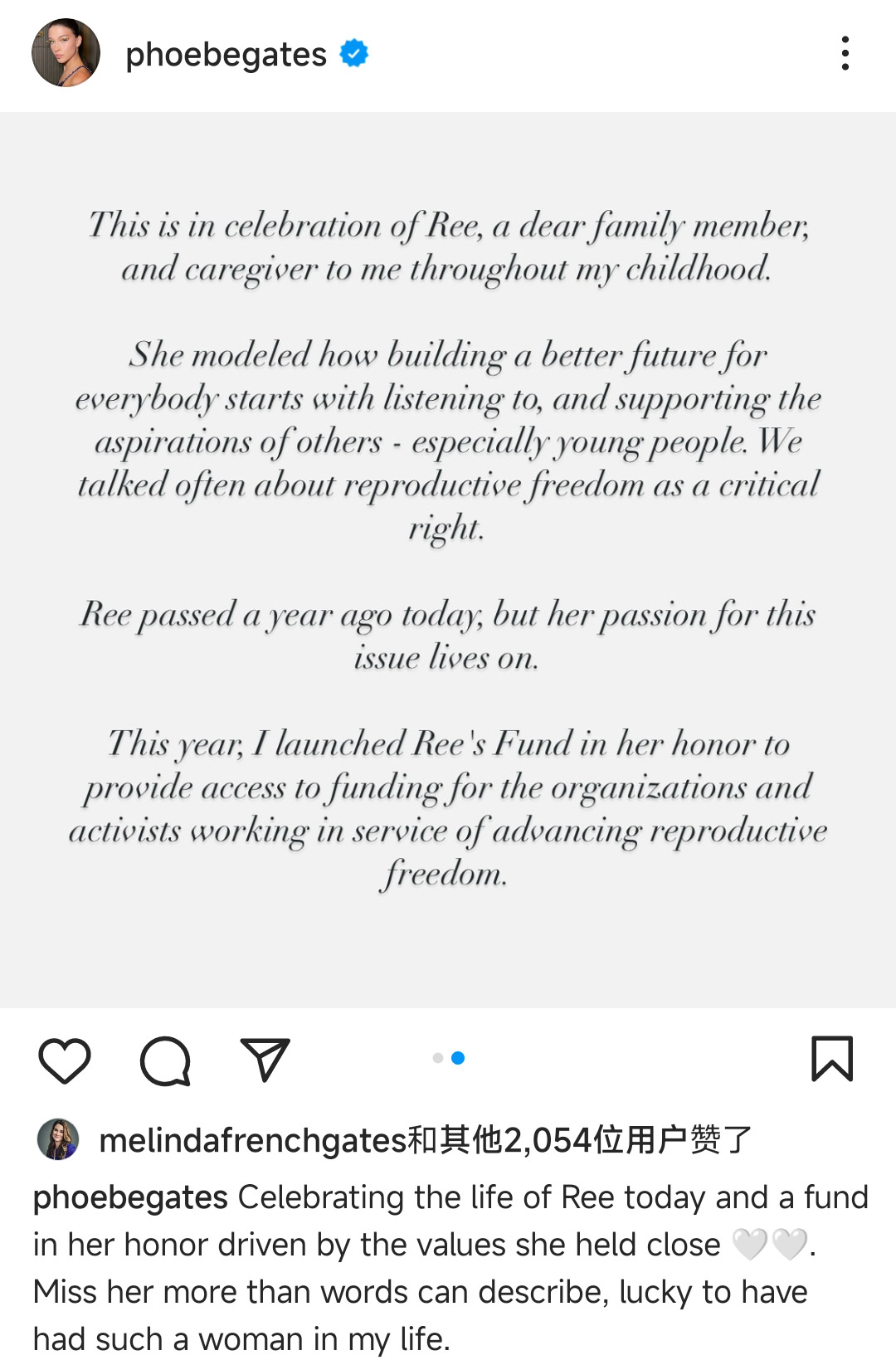Screen dimensions: 896x1365
Task: Tap phoebegates username in the caption
Action: click(130, 1197)
